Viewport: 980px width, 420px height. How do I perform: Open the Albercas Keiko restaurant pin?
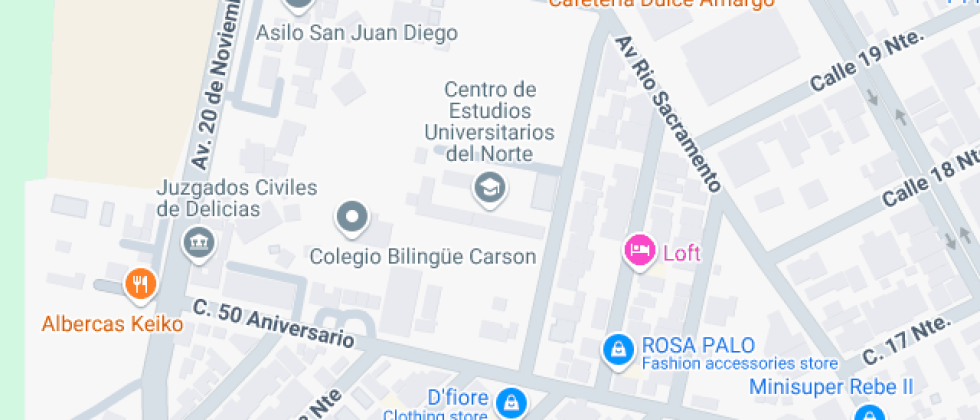click(x=141, y=285)
